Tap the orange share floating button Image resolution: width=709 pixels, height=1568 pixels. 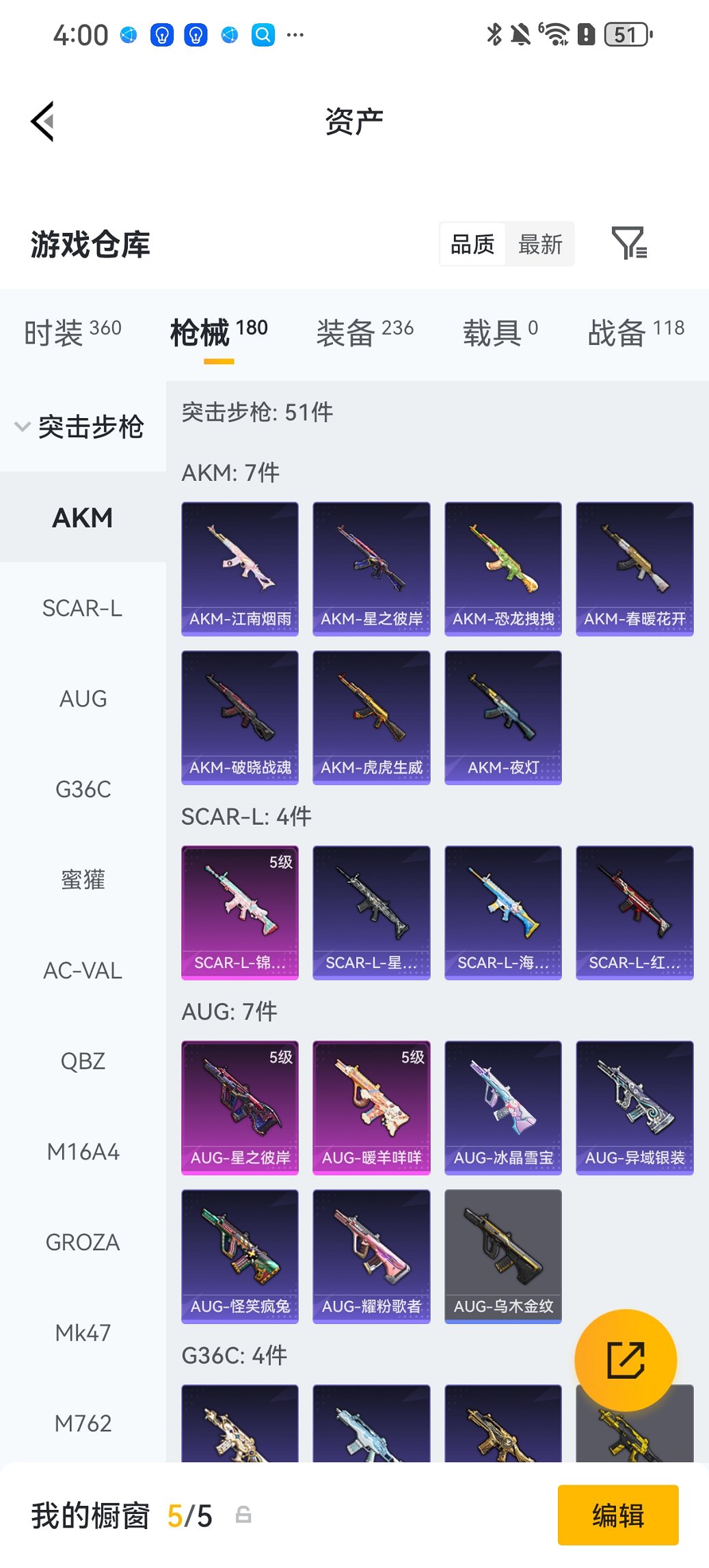click(626, 1360)
